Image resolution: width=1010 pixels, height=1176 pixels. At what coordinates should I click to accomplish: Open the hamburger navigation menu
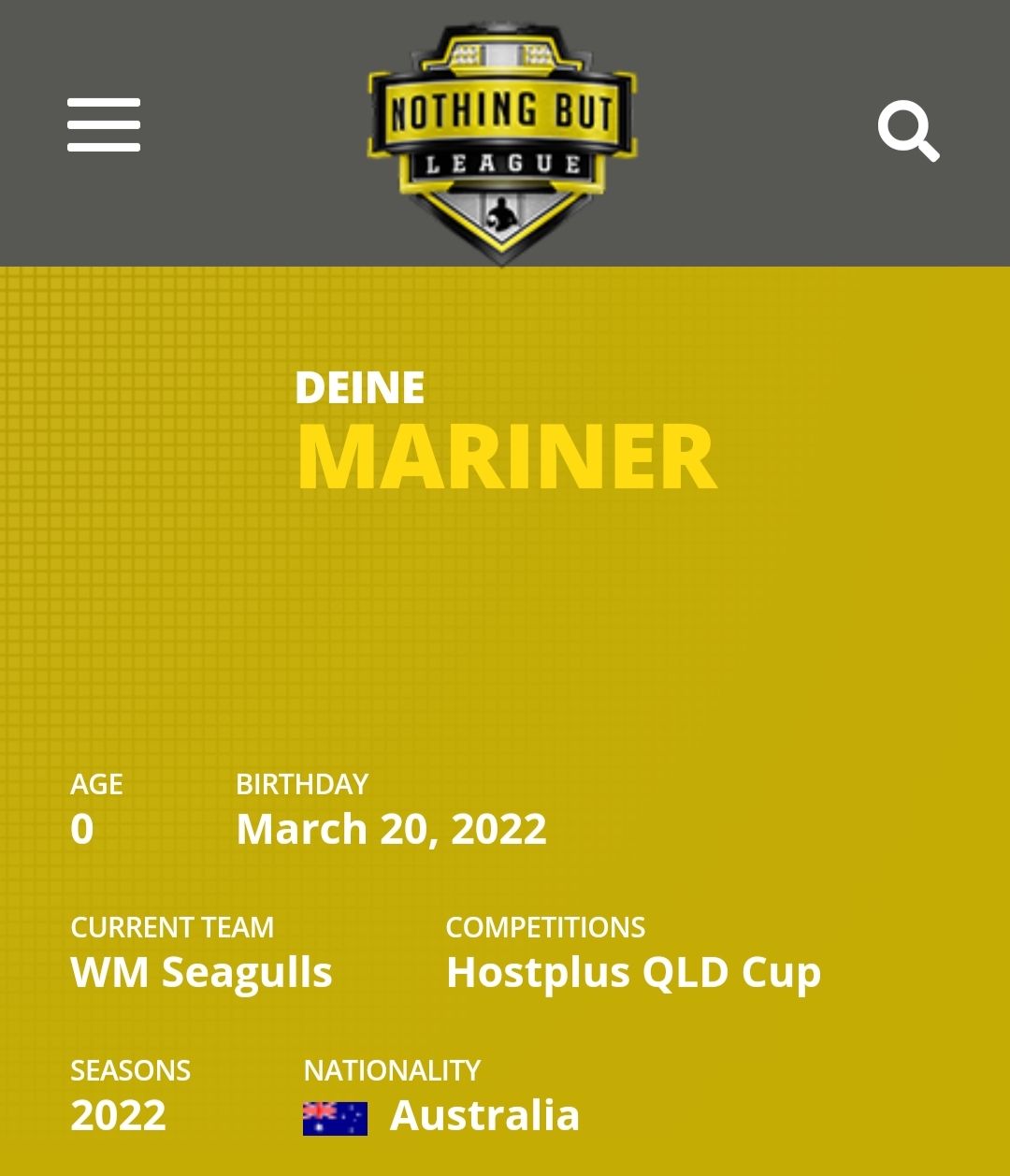pyautogui.click(x=104, y=124)
